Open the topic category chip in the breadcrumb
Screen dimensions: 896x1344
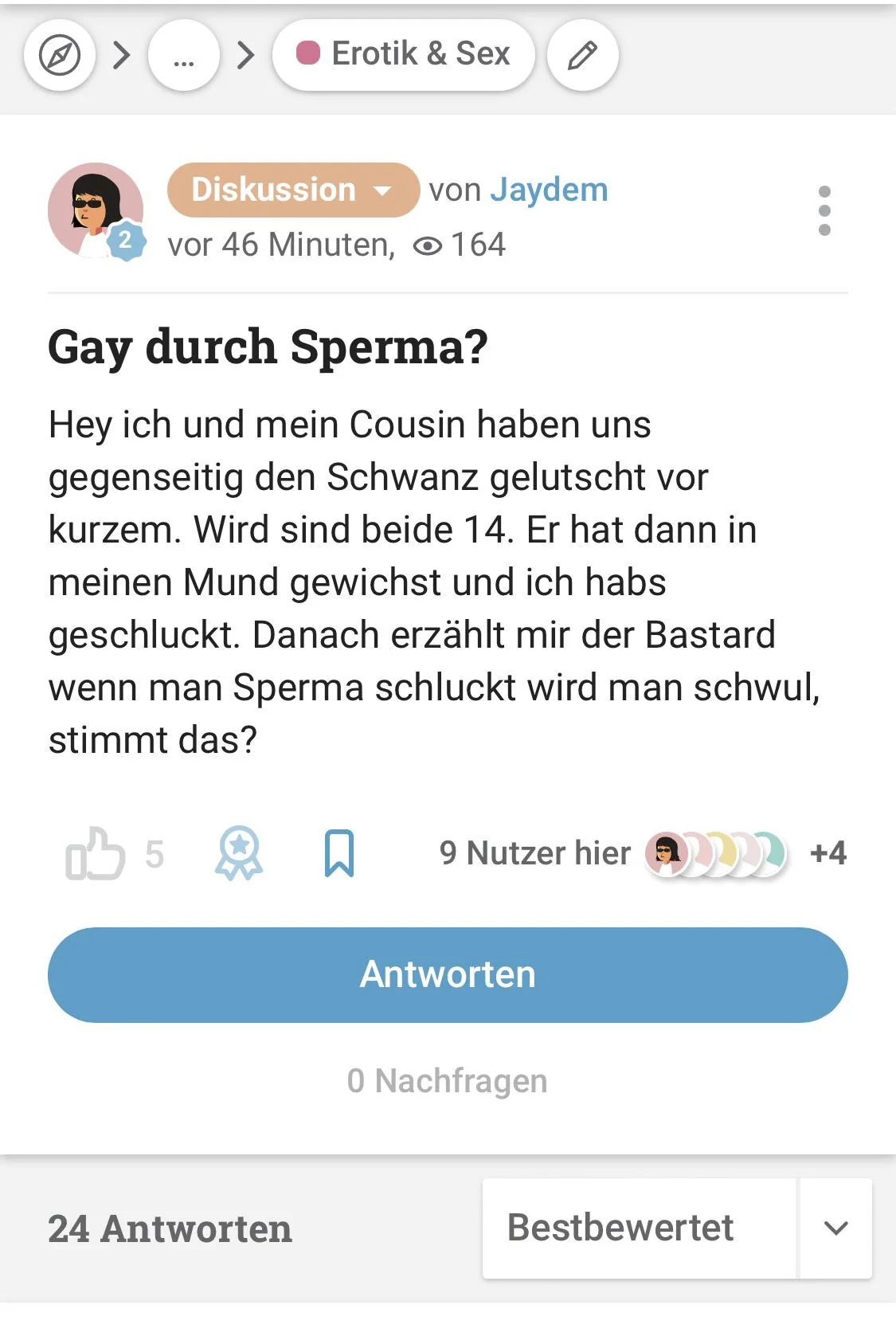[403, 54]
